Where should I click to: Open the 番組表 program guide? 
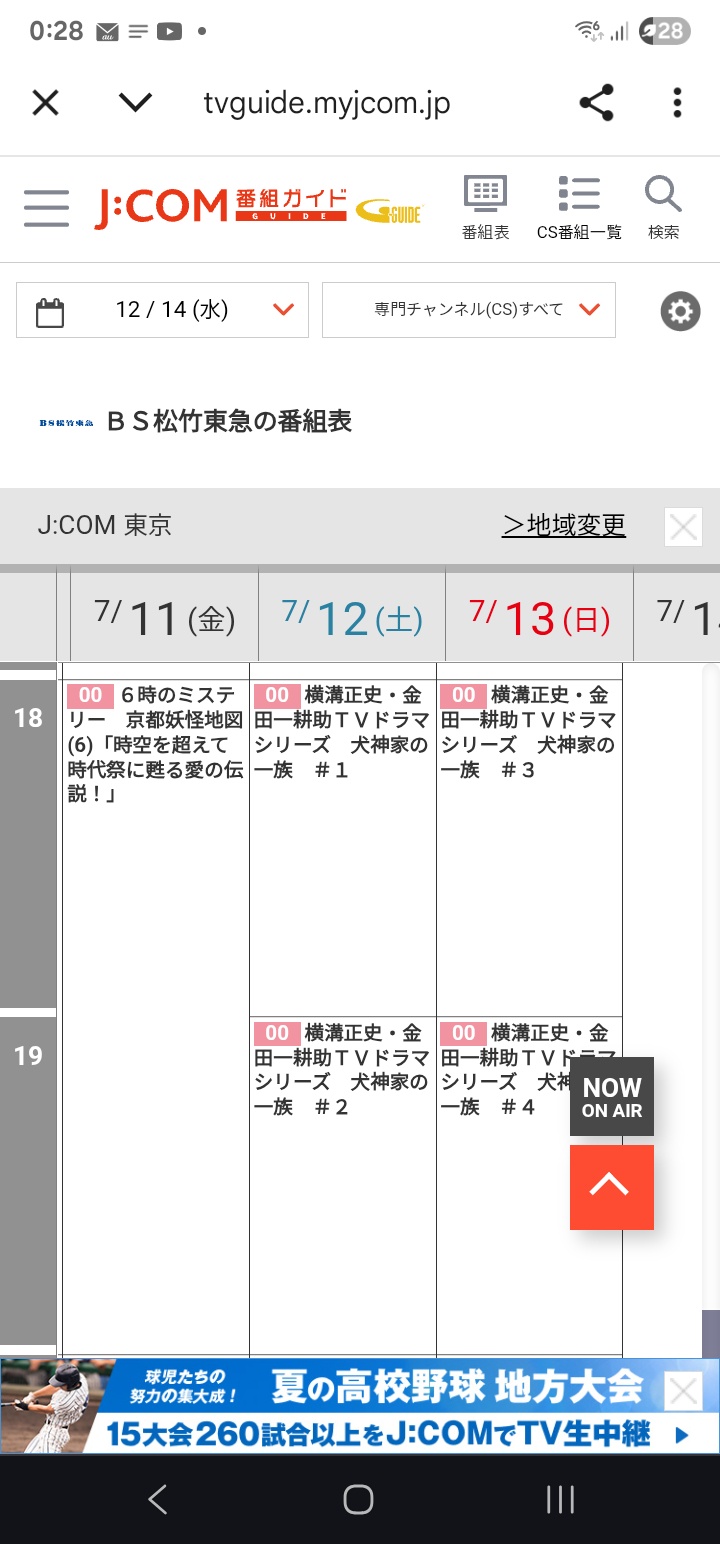(x=486, y=208)
